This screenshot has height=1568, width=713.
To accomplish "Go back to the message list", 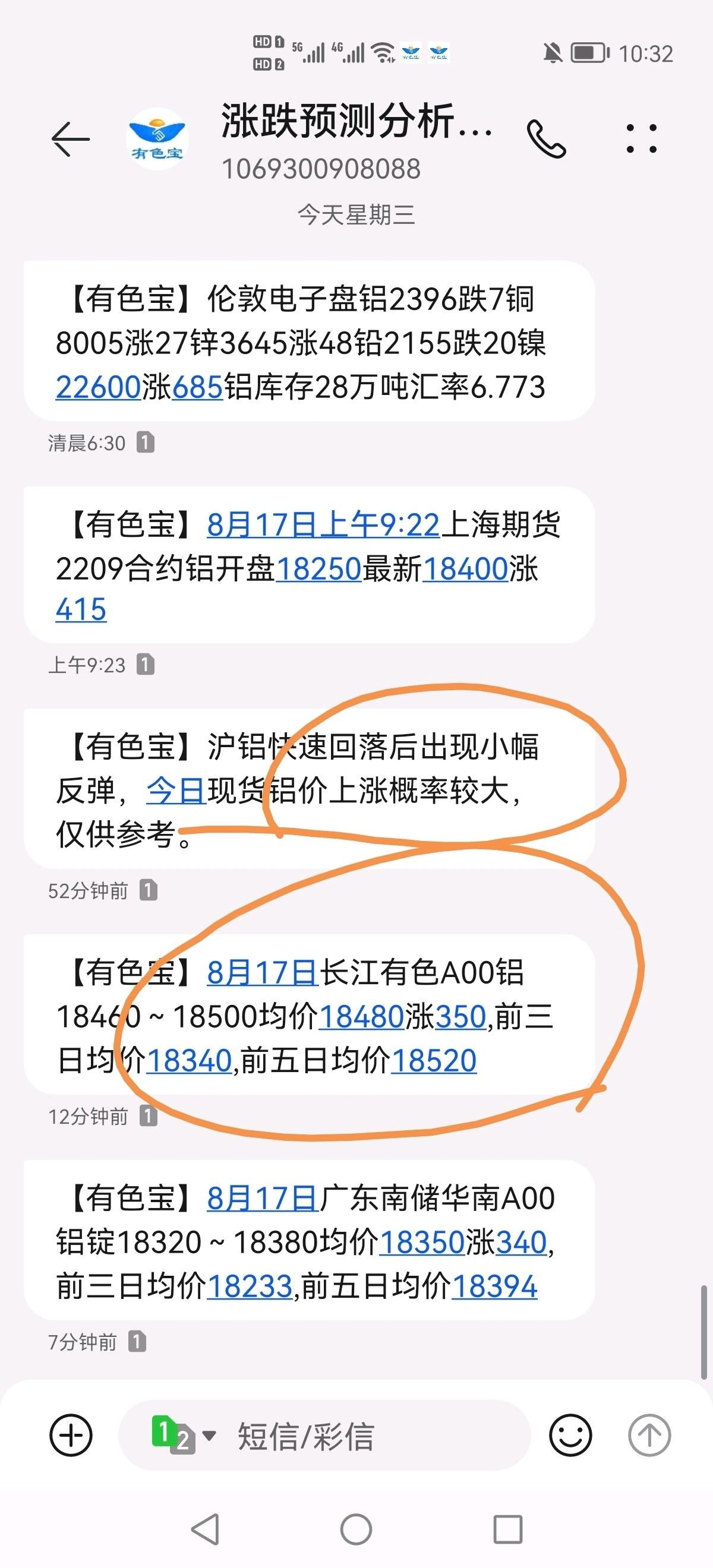I will tap(71, 139).
